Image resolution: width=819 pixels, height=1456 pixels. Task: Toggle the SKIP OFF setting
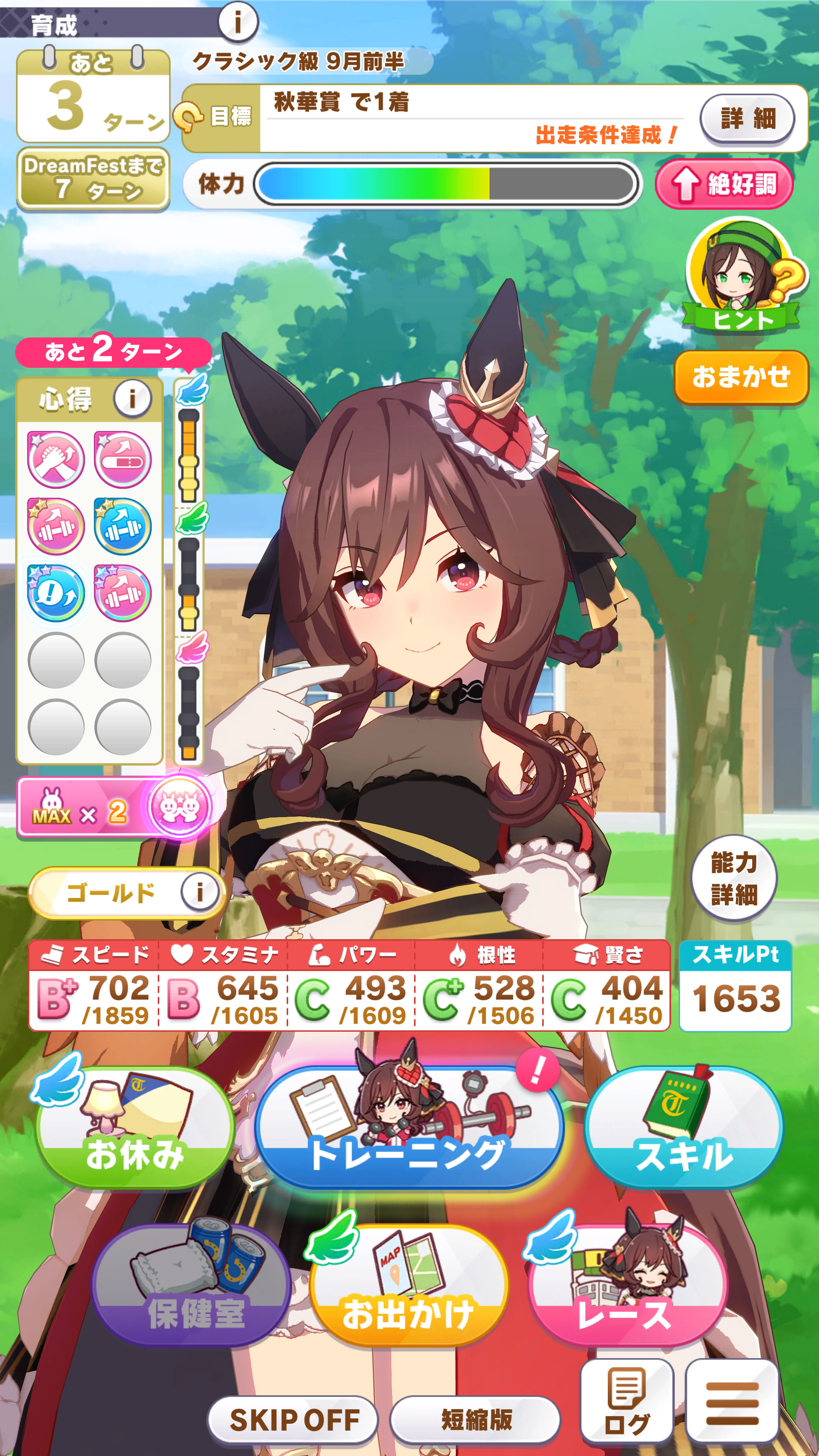click(x=293, y=1419)
